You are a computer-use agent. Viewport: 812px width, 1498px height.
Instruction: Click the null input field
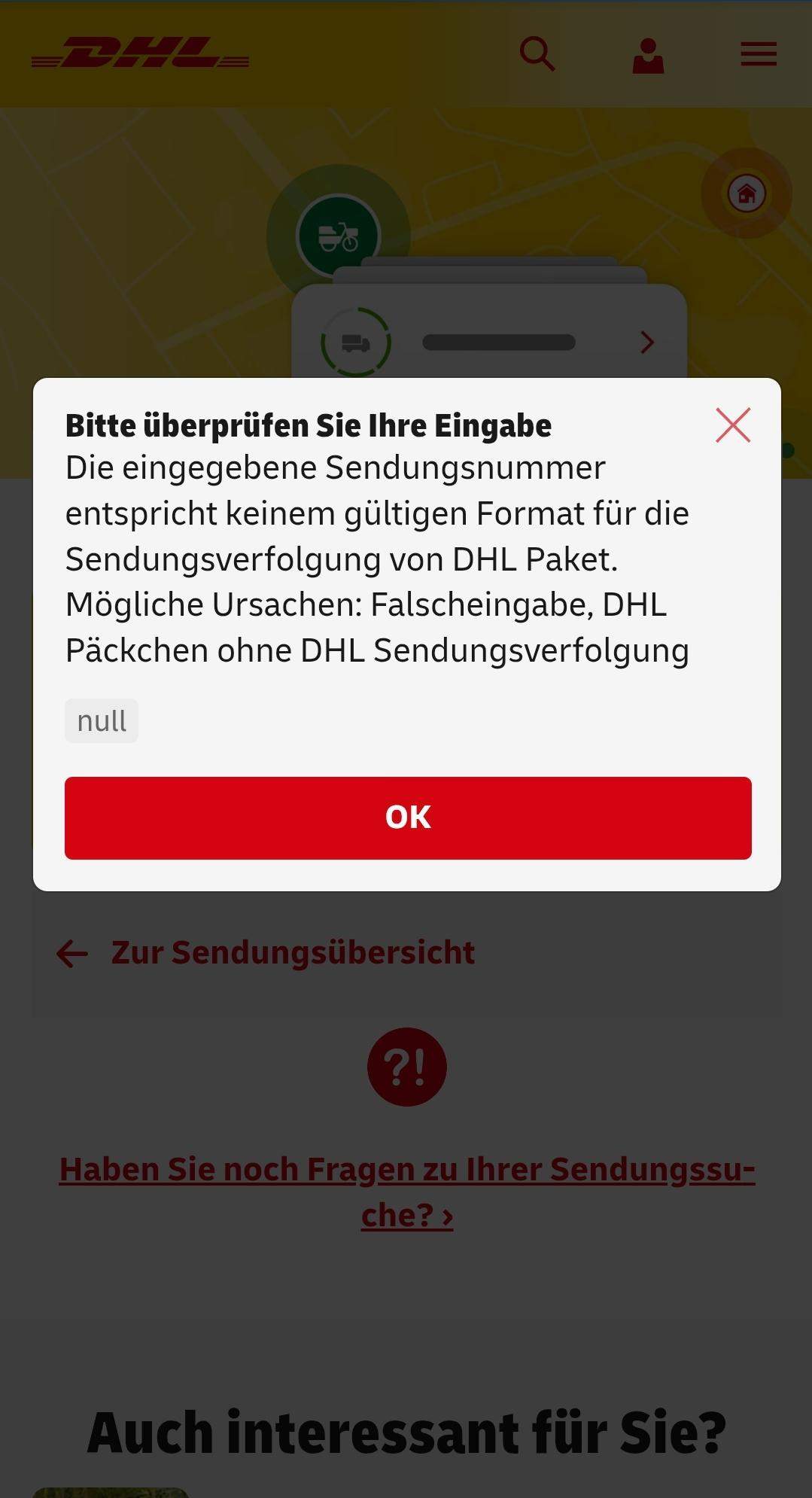[x=102, y=720]
